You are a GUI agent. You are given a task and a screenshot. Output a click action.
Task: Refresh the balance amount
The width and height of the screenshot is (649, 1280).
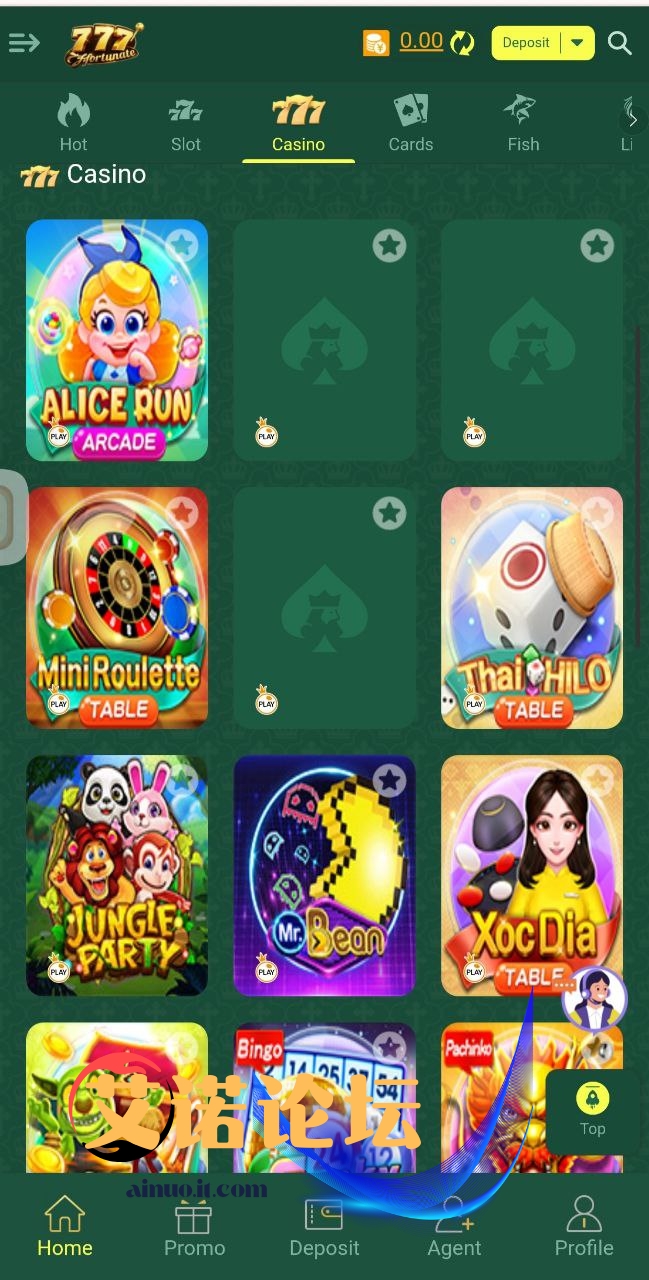[x=462, y=43]
